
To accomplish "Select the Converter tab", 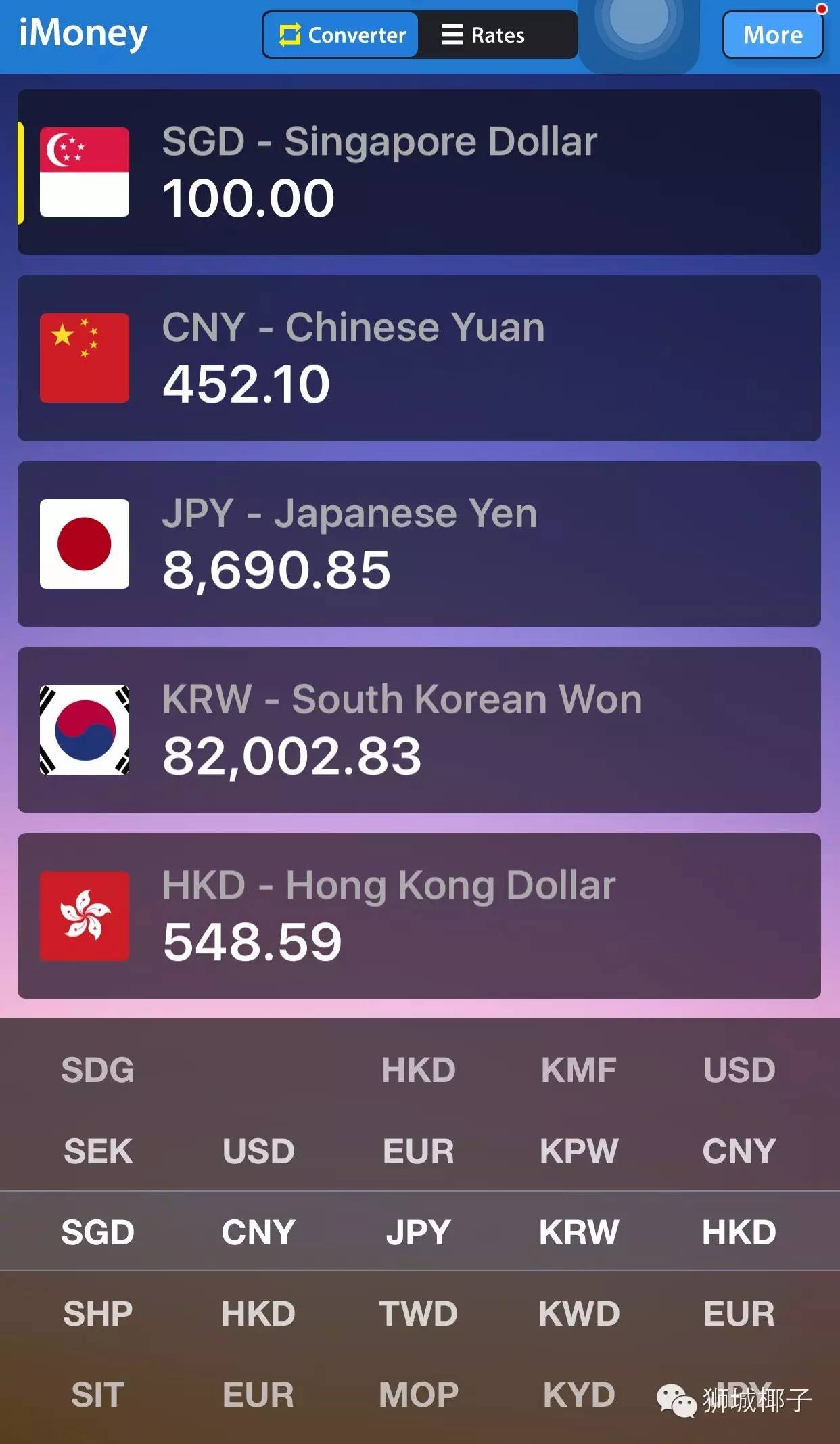I will 342,35.
